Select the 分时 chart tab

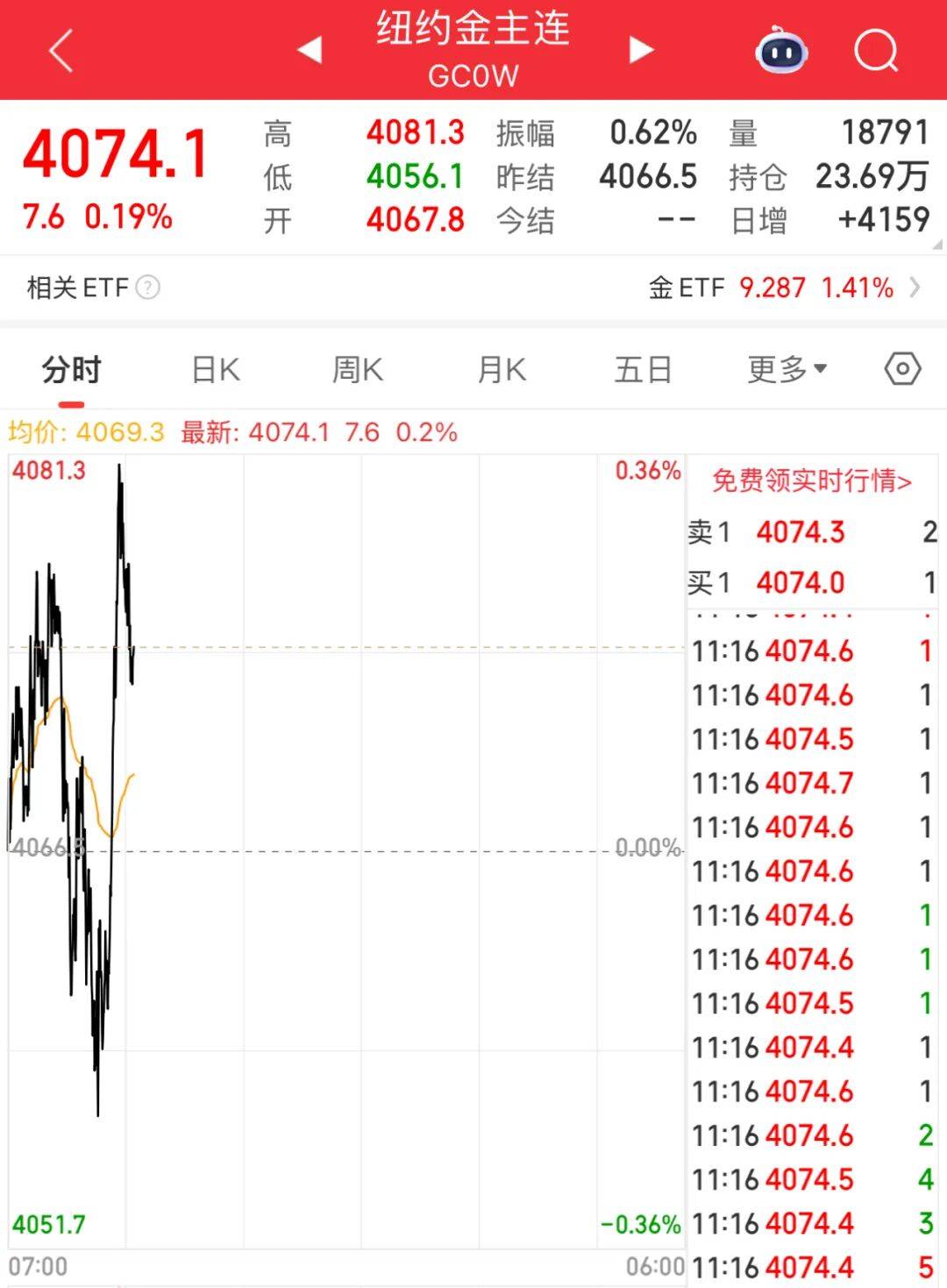pyautogui.click(x=72, y=370)
